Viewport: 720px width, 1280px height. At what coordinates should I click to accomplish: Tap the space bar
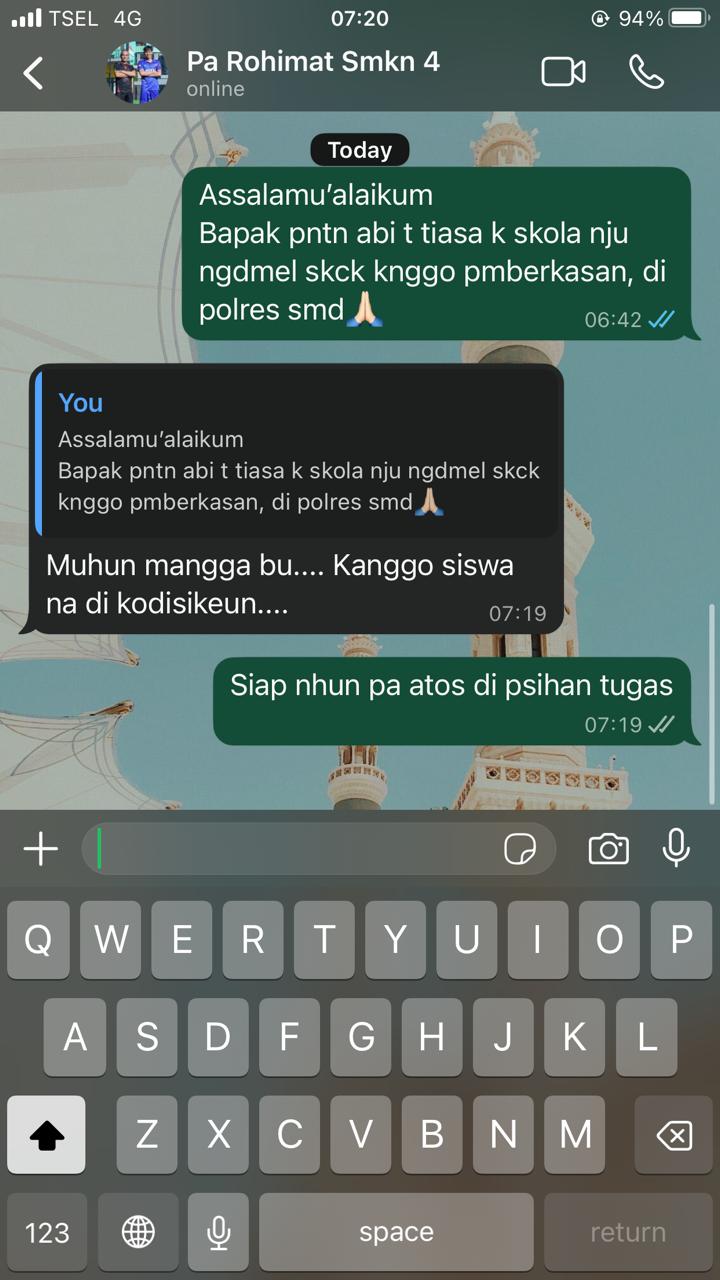396,1232
